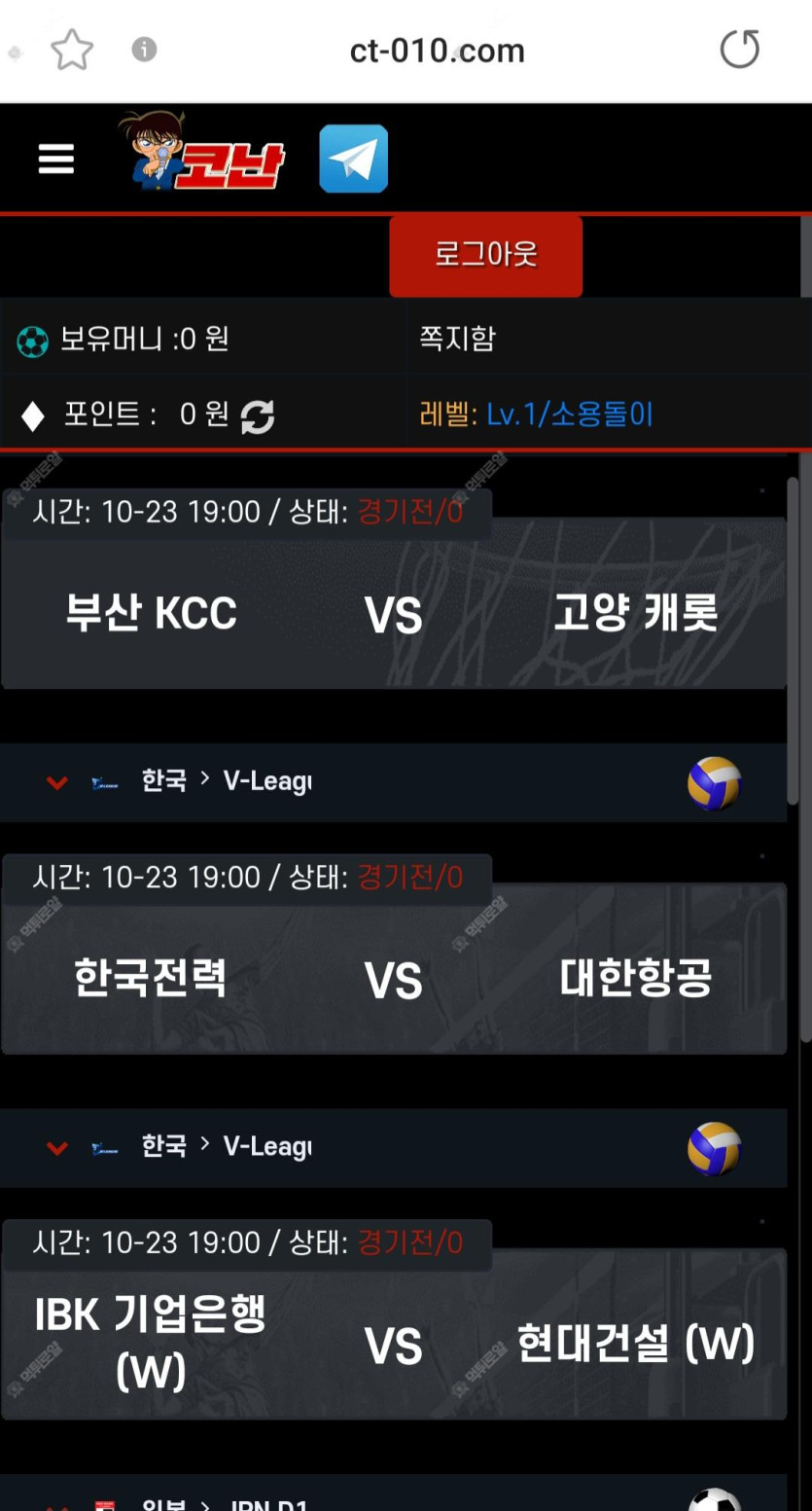The height and width of the screenshot is (1511, 812).
Task: Open the 쪽지함 message box
Action: pos(457,339)
